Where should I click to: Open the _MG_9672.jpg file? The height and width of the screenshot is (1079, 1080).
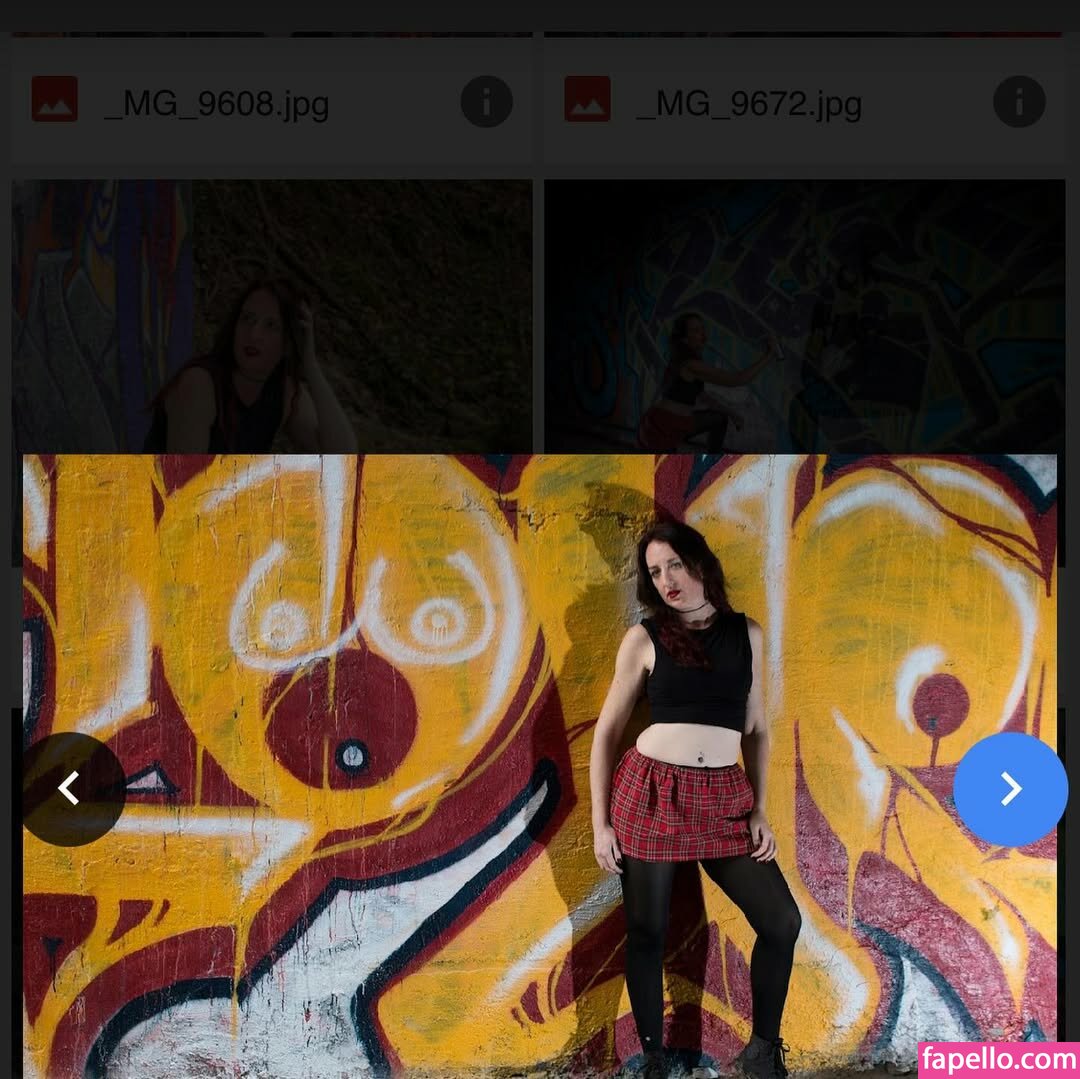tap(748, 103)
